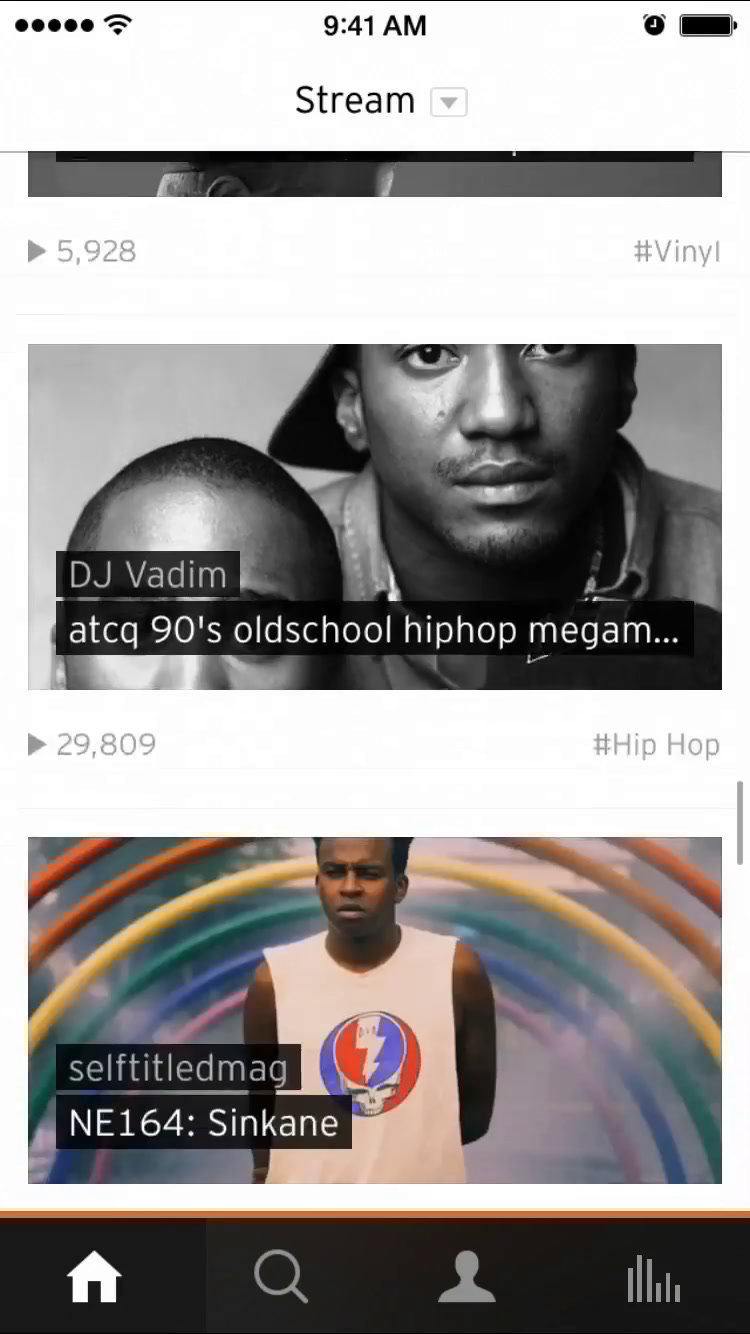This screenshot has height=1334, width=750.
Task: Expand the Stream dropdown
Action: (x=448, y=102)
